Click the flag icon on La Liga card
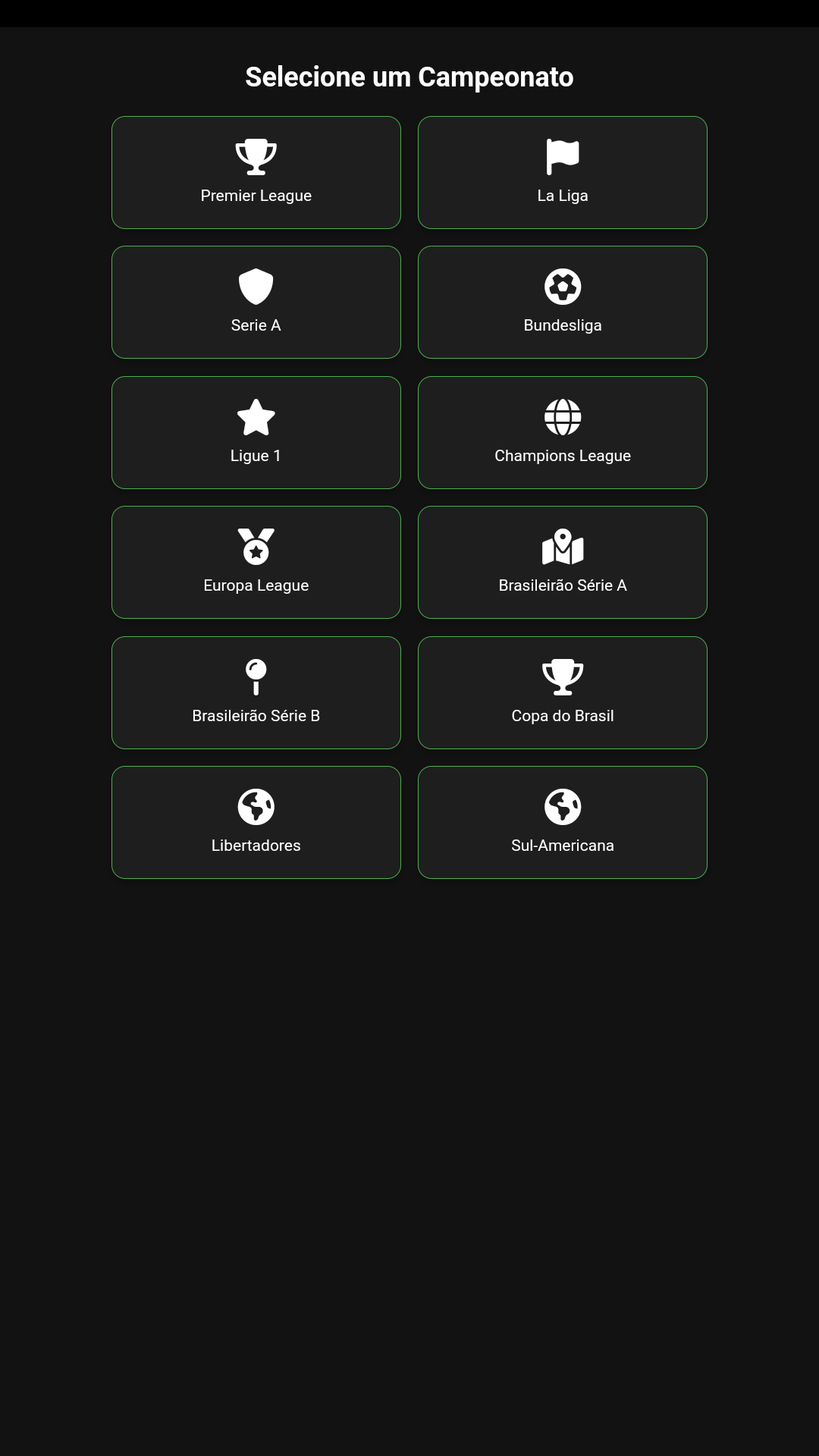The image size is (819, 1456). pos(562,155)
